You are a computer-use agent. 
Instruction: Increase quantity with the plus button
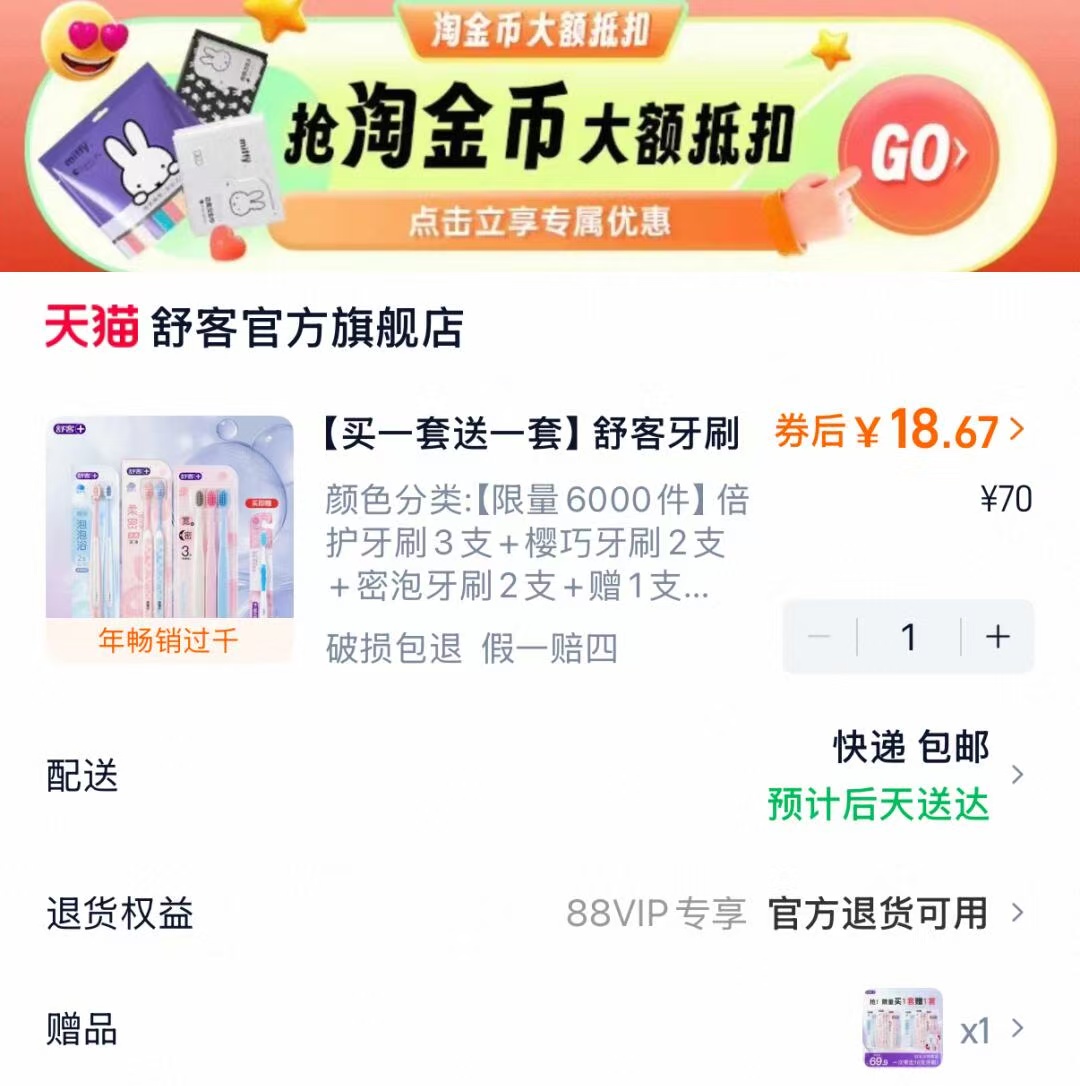click(x=994, y=638)
